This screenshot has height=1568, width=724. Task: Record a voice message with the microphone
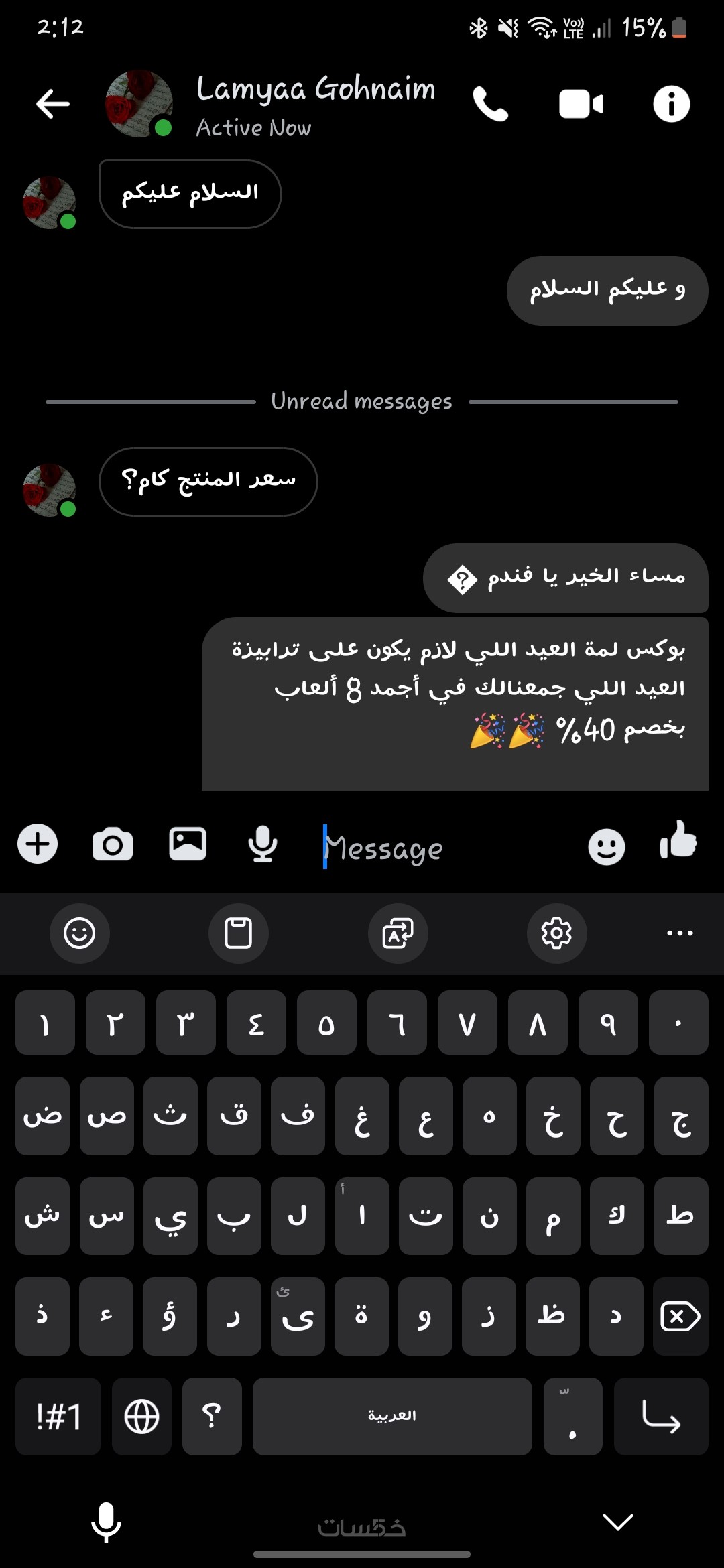263,844
